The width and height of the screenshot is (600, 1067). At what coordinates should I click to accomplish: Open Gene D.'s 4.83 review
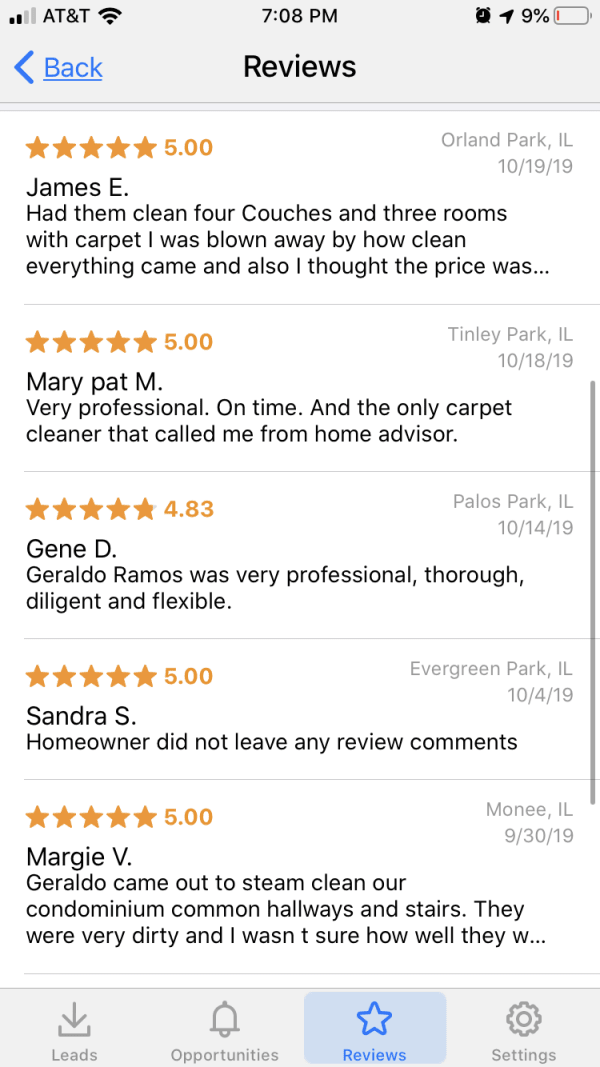click(x=298, y=555)
